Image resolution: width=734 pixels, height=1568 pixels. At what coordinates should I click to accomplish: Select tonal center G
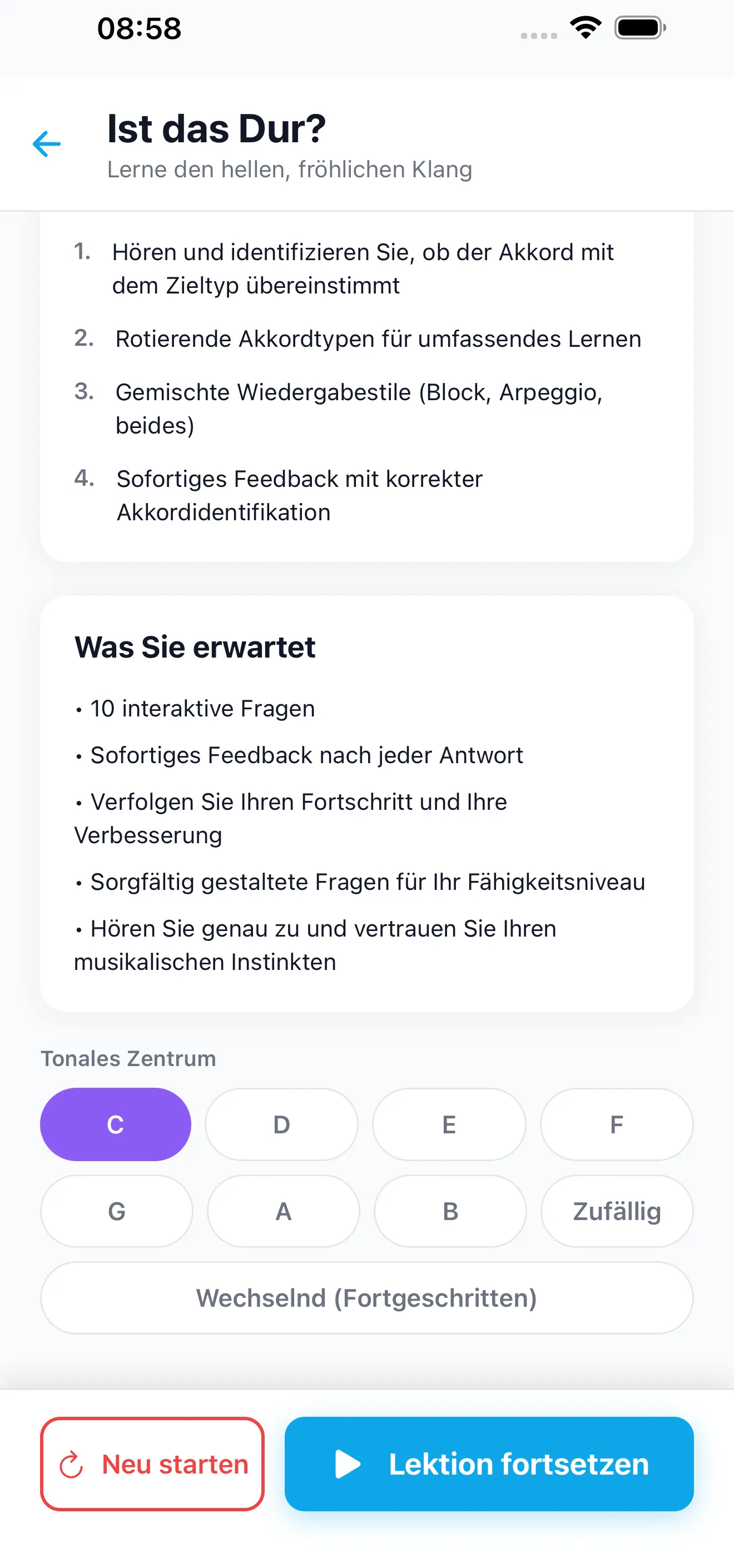116,1211
